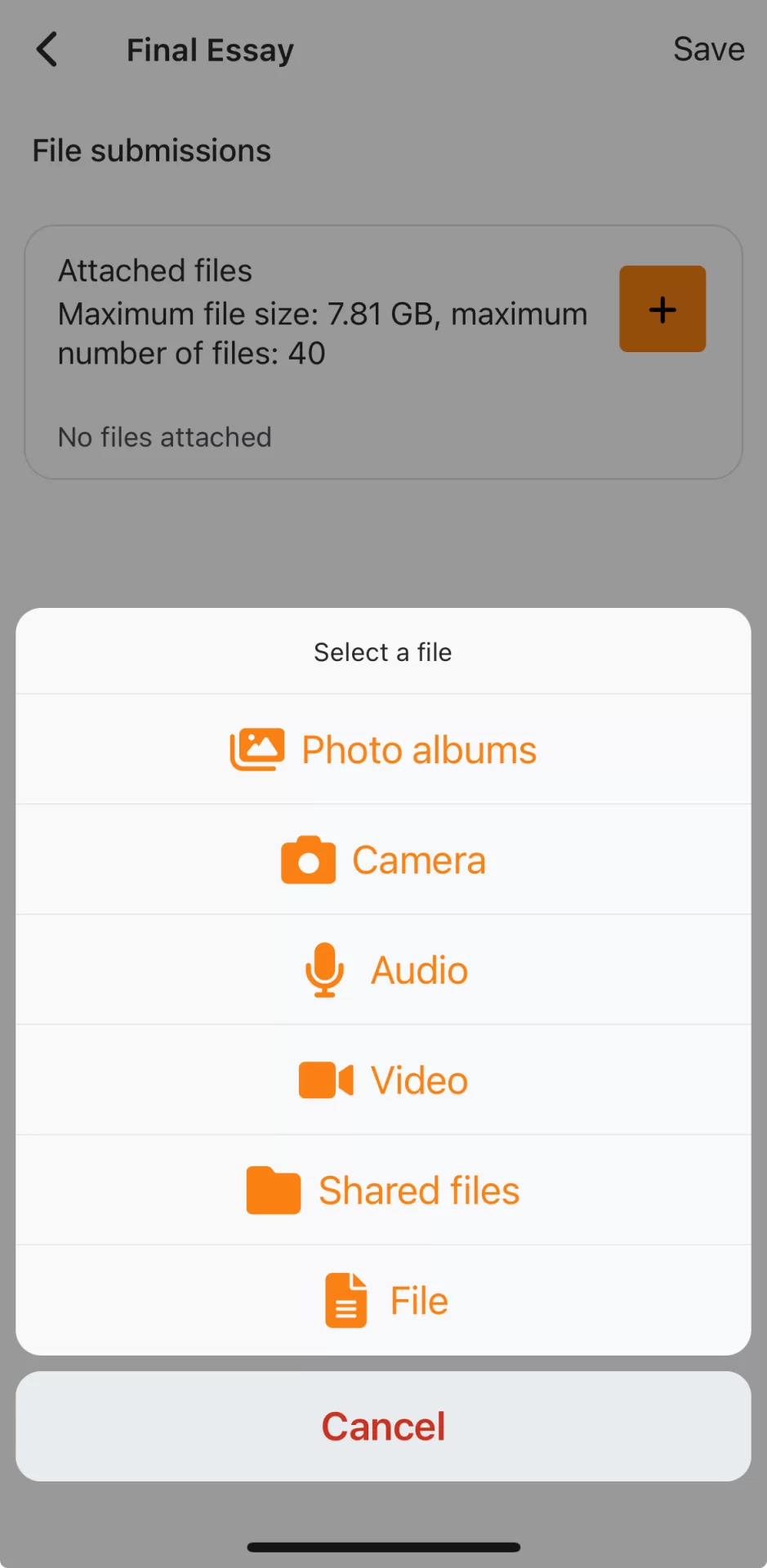Choose Photo albums as file source
This screenshot has width=767, height=1568.
point(383,749)
